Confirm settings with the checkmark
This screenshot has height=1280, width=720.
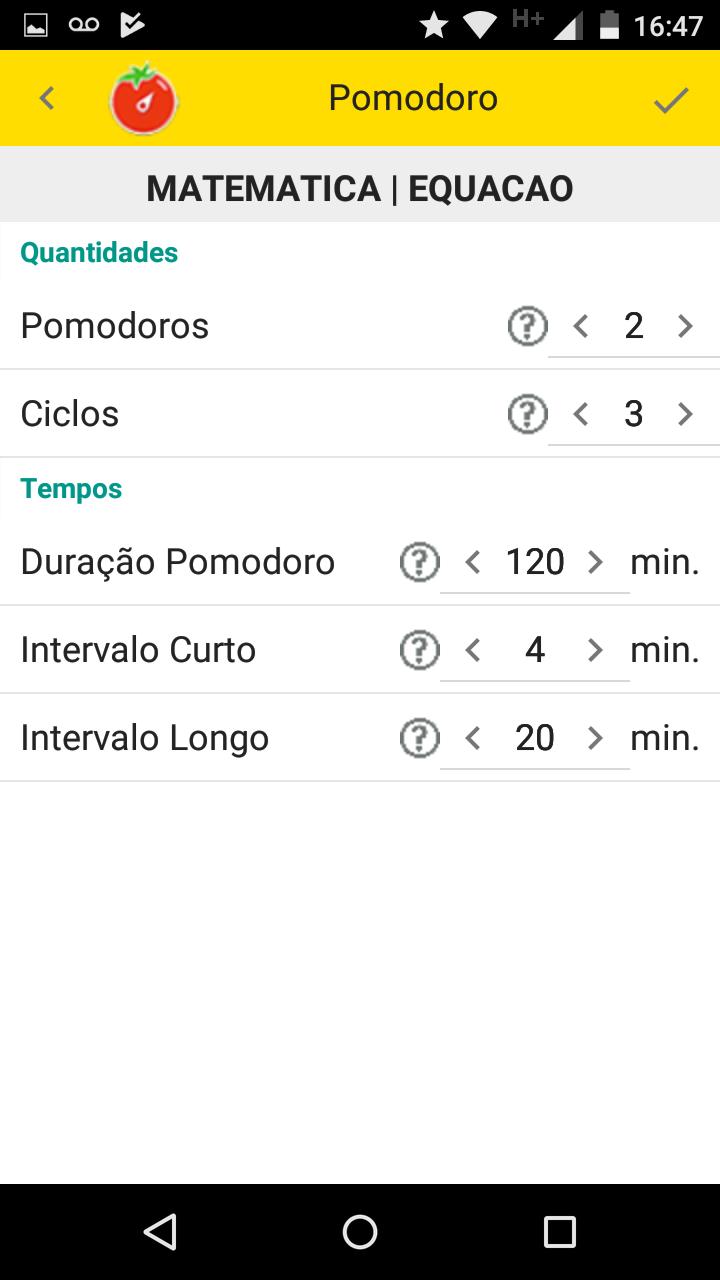tap(671, 99)
